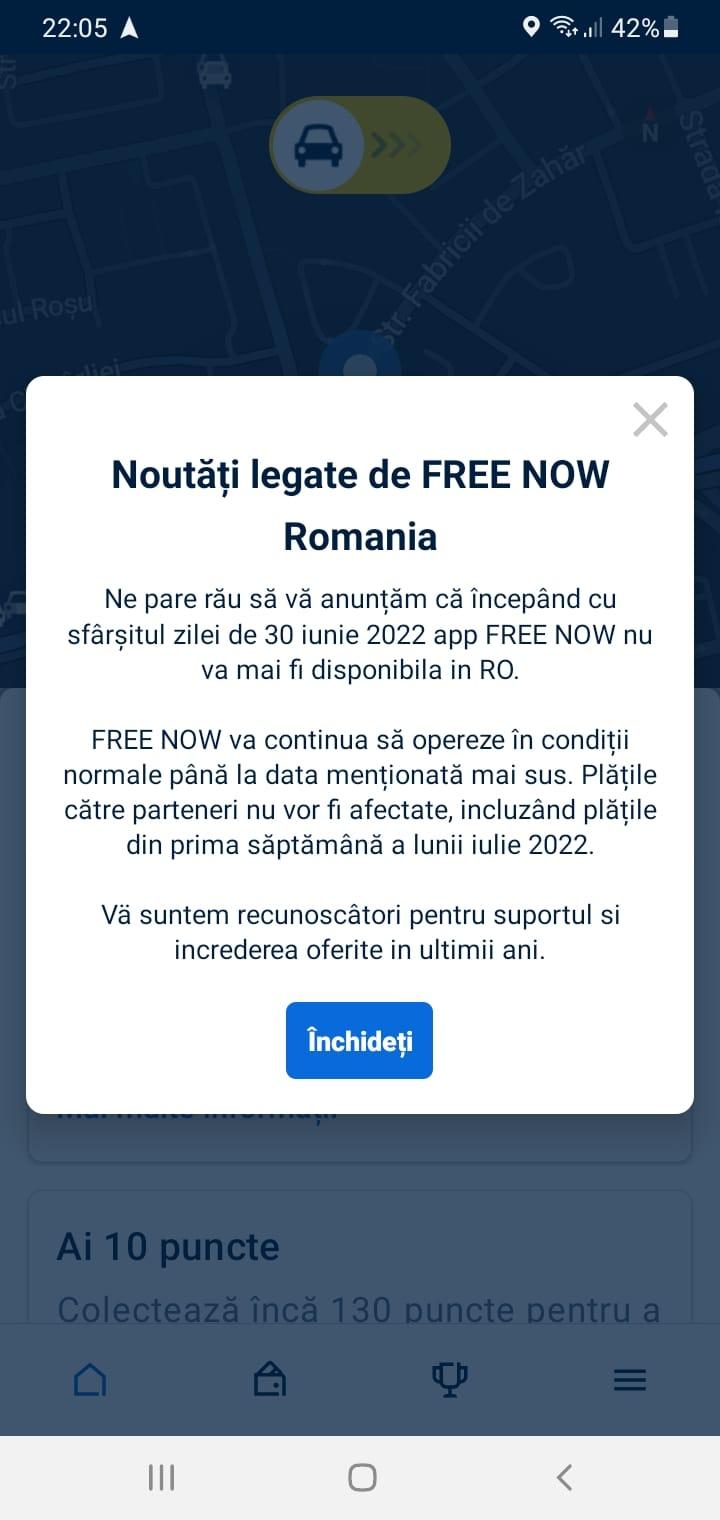Open the home tab in bottom navigation

tap(90, 1380)
